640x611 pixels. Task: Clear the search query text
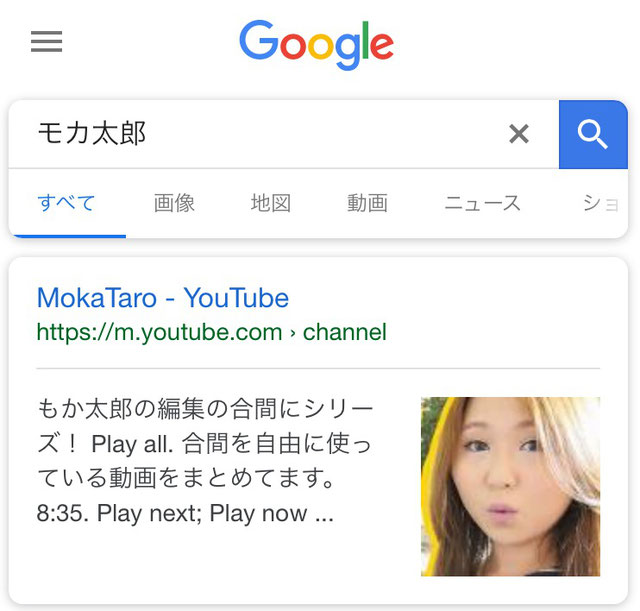pos(518,134)
